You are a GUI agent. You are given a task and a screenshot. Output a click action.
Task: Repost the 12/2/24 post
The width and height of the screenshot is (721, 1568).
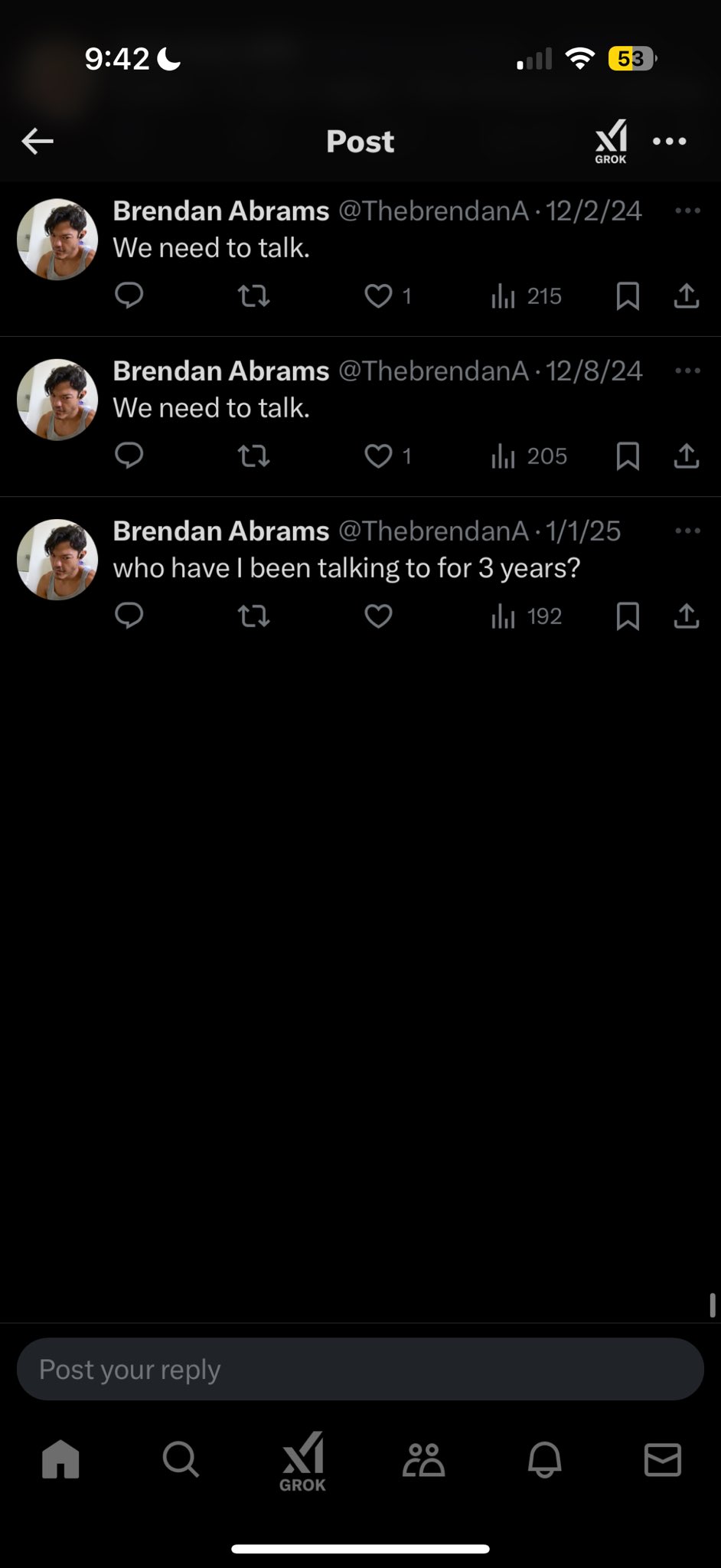pyautogui.click(x=253, y=296)
